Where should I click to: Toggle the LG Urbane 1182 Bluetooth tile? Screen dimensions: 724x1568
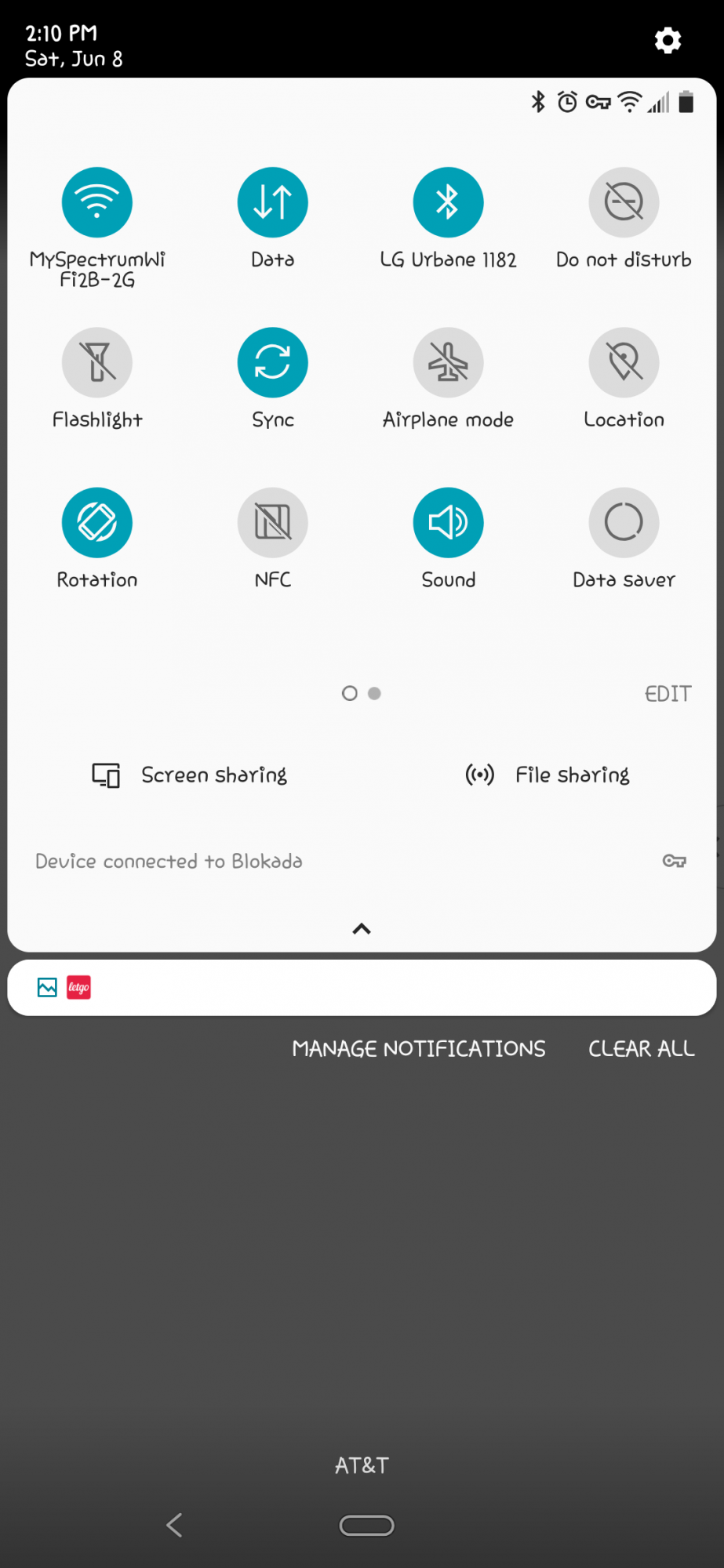(x=449, y=202)
